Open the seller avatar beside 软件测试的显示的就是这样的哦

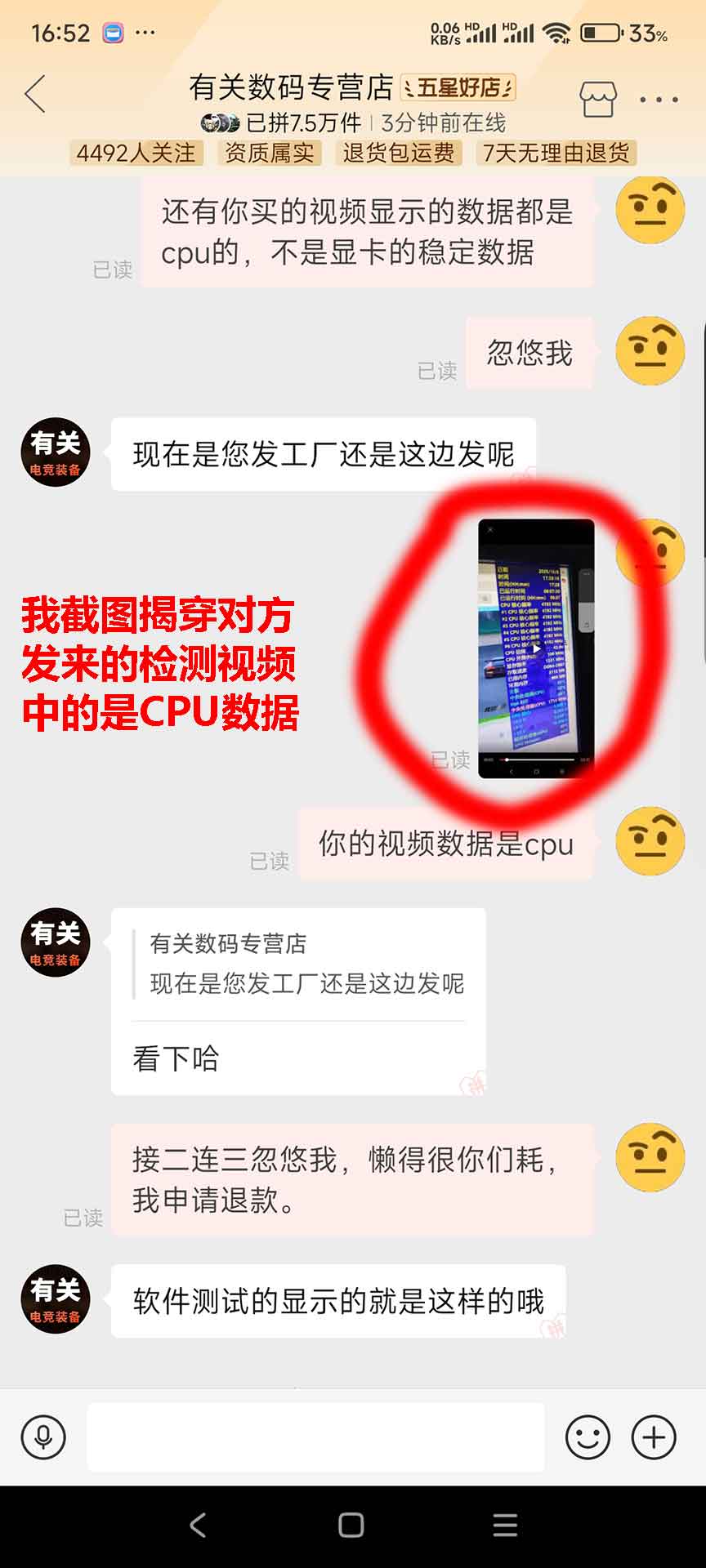click(x=55, y=1298)
